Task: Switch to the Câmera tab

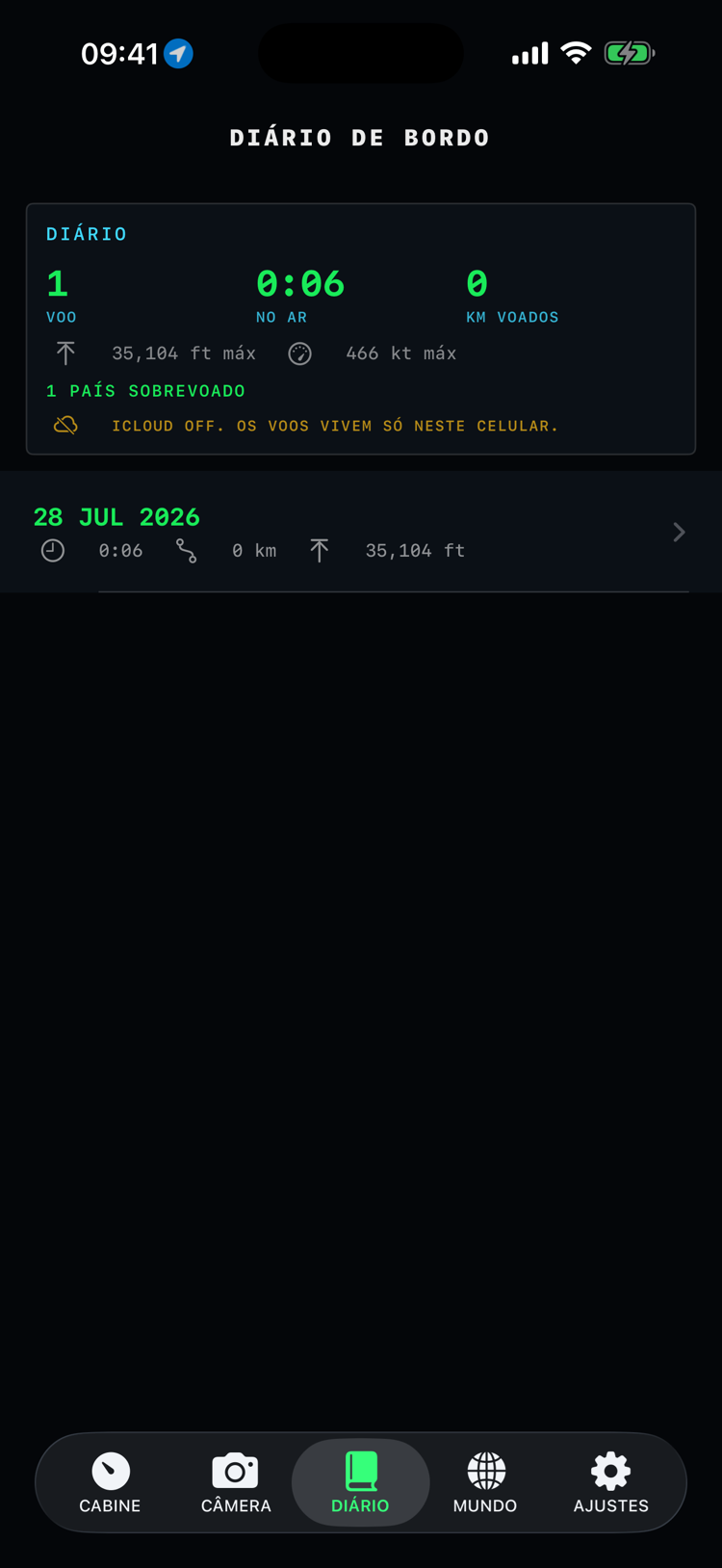Action: [236, 1482]
